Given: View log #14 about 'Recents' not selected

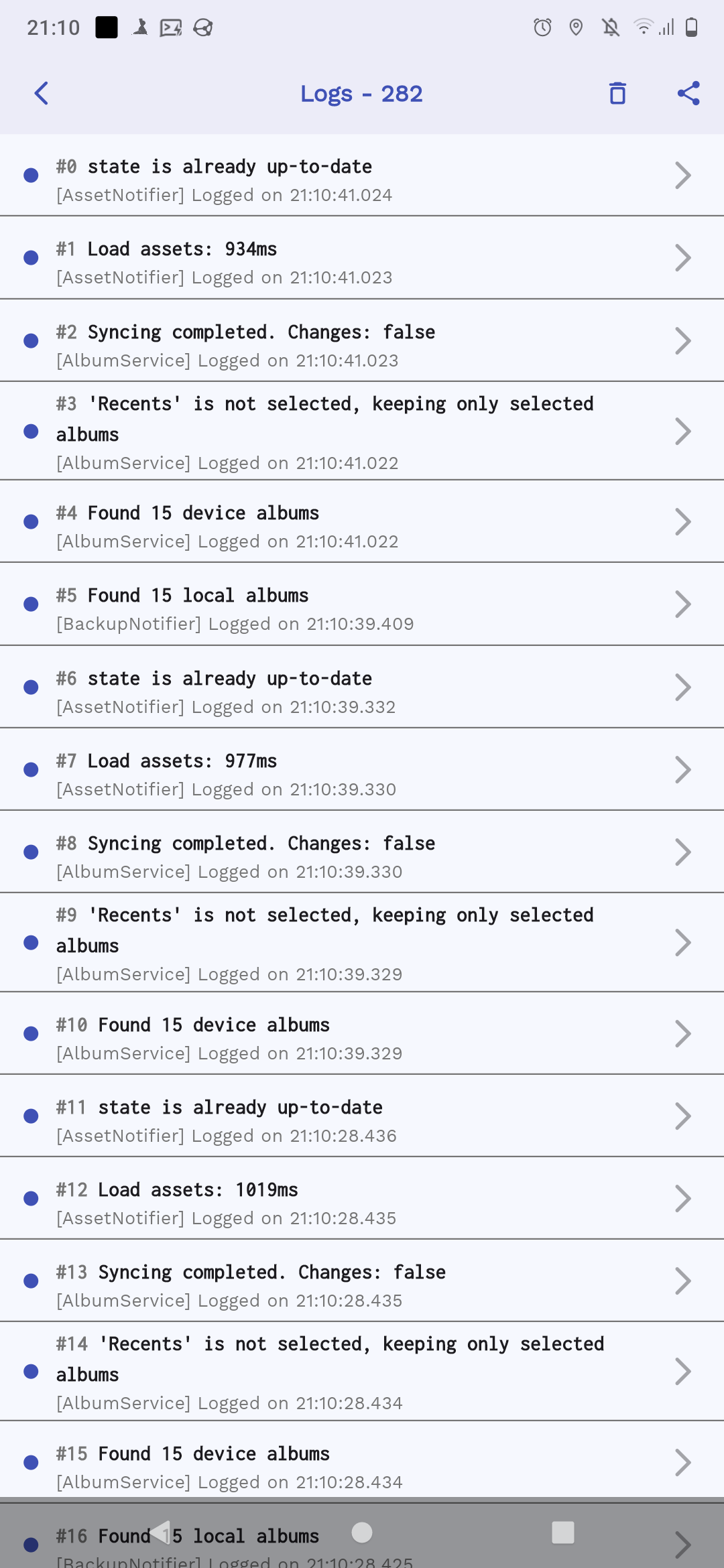Looking at the screenshot, I should [362, 1372].
